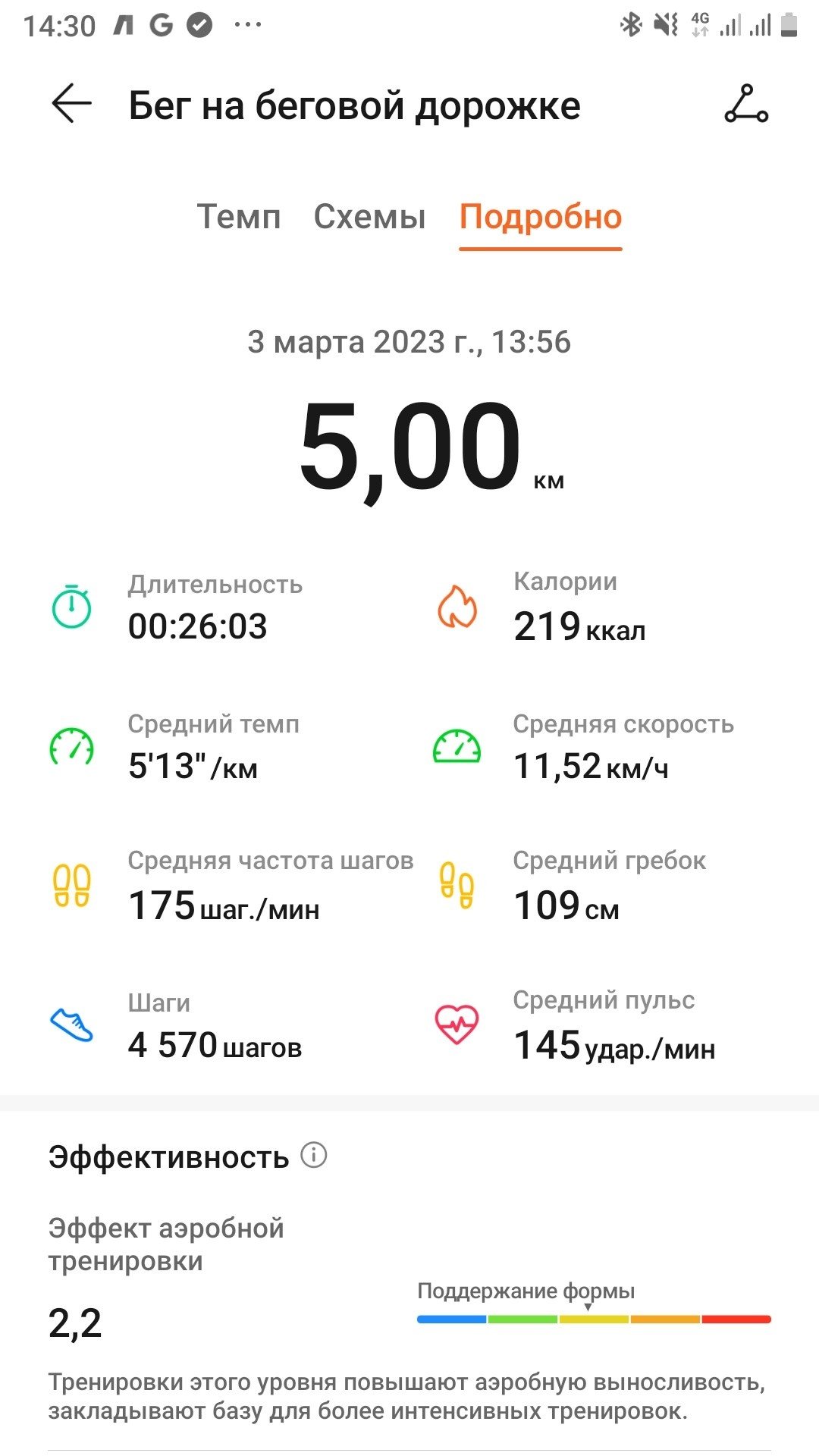Open the route share icon
The image size is (819, 1456).
[x=746, y=104]
